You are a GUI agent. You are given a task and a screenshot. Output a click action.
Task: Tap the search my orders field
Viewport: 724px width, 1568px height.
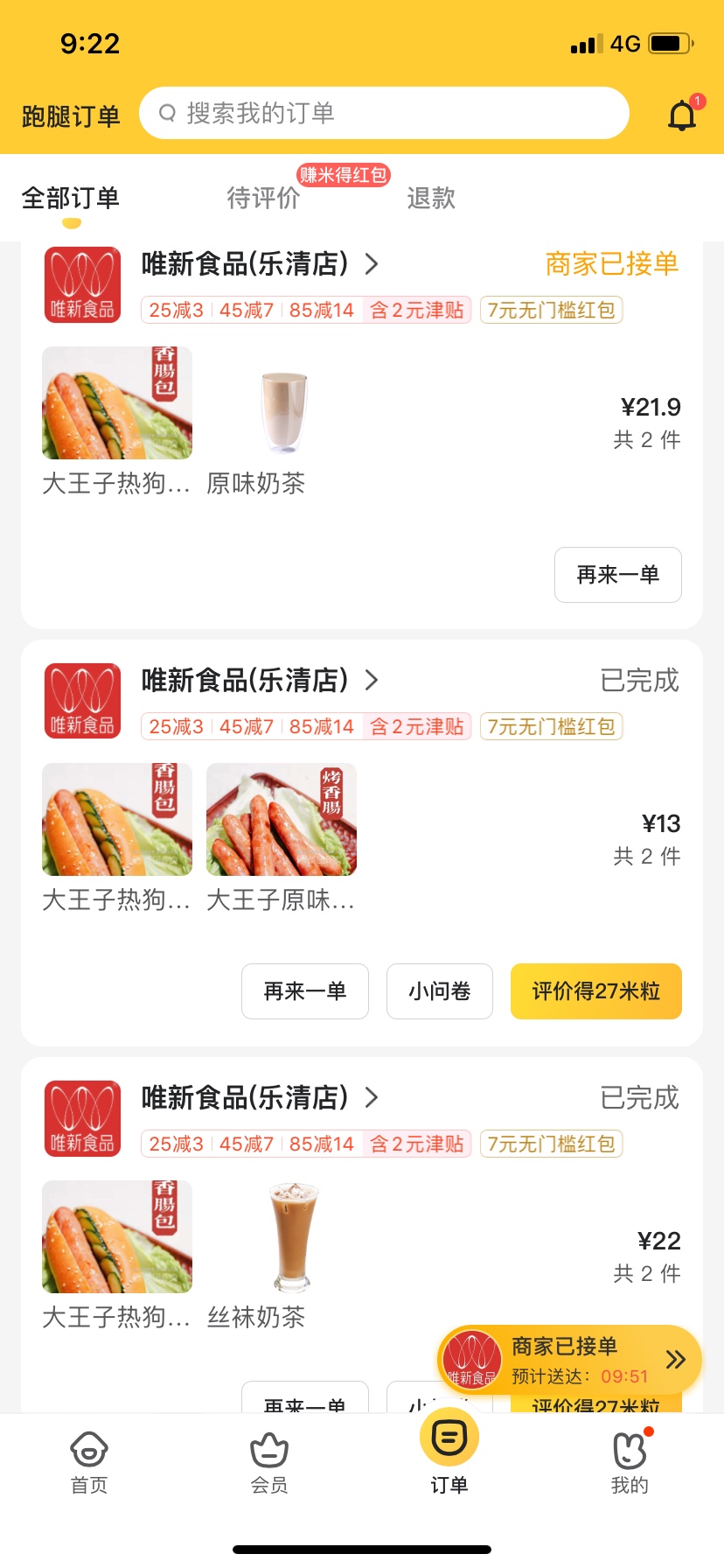(385, 113)
